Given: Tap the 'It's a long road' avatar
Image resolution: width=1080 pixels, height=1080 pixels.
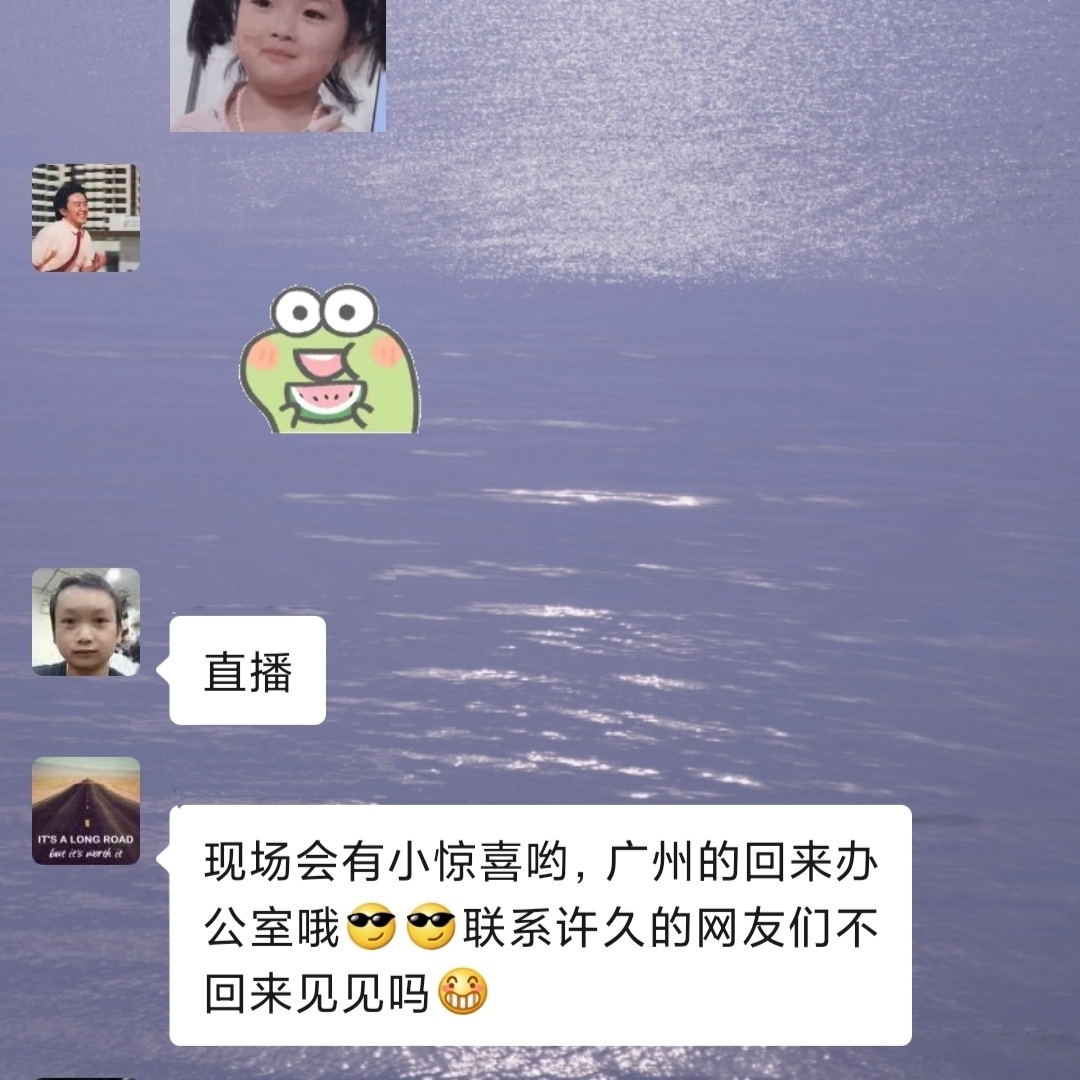Looking at the screenshot, I should 86,811.
